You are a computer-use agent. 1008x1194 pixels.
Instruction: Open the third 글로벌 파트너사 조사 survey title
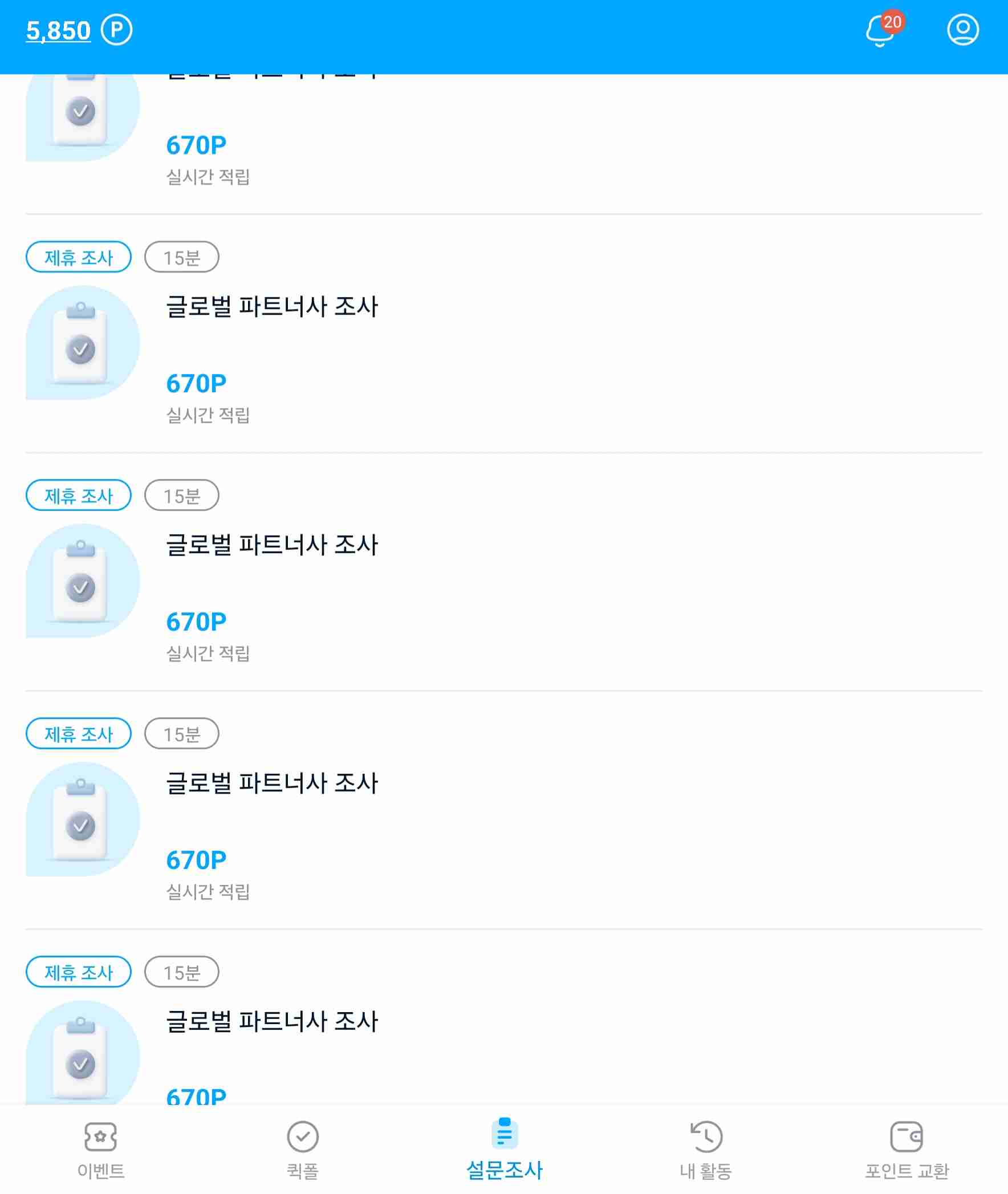274,545
